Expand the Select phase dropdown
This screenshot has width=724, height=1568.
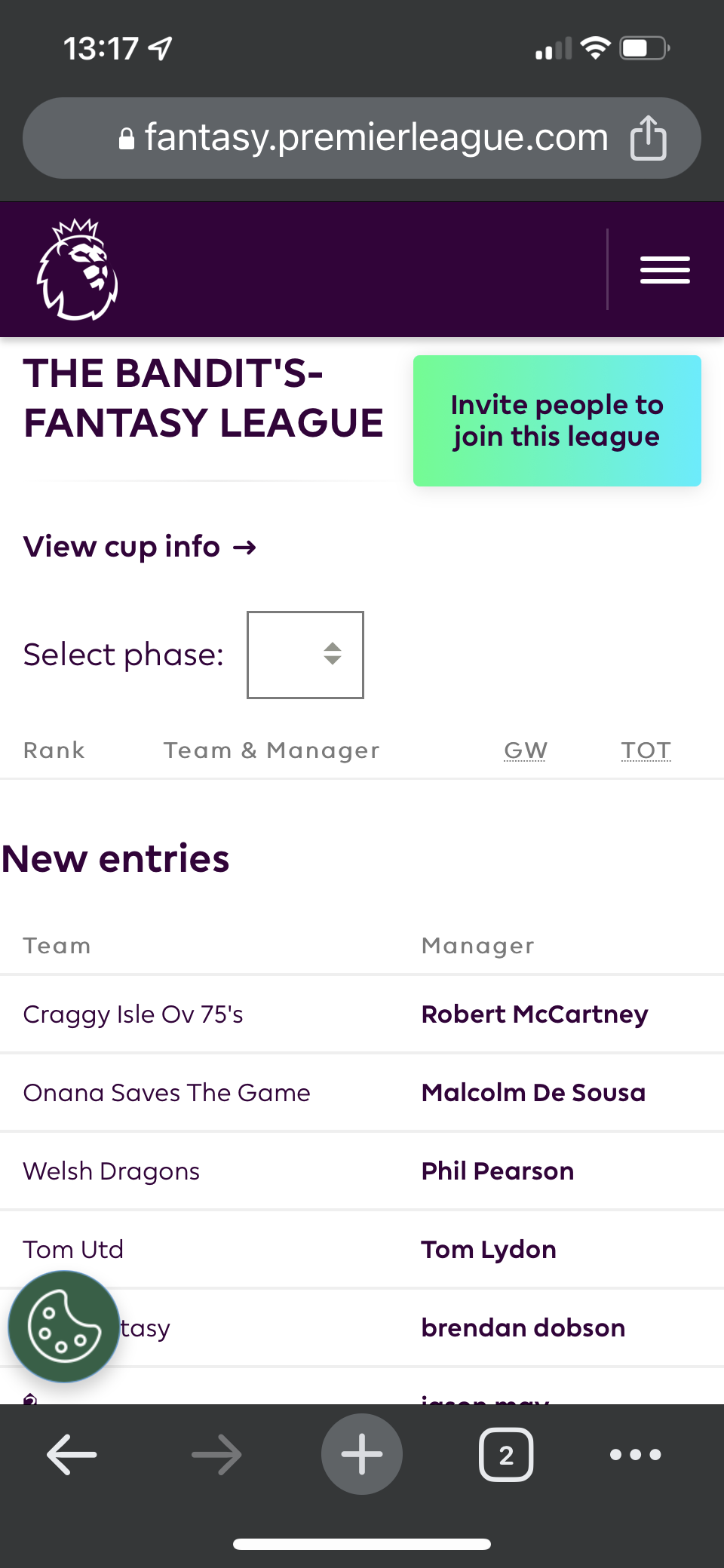pyautogui.click(x=305, y=655)
